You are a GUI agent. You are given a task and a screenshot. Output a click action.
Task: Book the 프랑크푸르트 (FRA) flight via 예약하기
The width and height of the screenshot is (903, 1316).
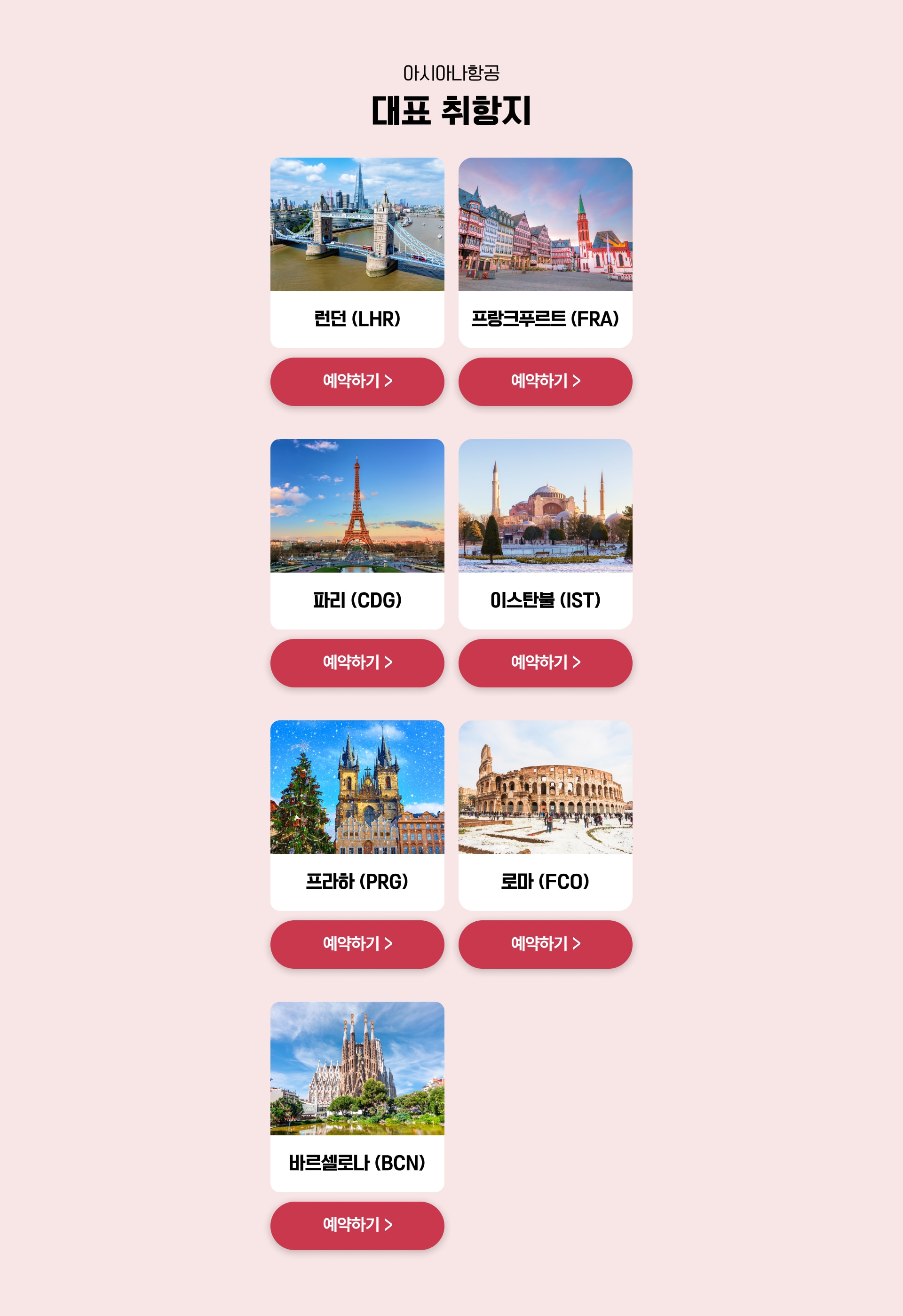545,381
